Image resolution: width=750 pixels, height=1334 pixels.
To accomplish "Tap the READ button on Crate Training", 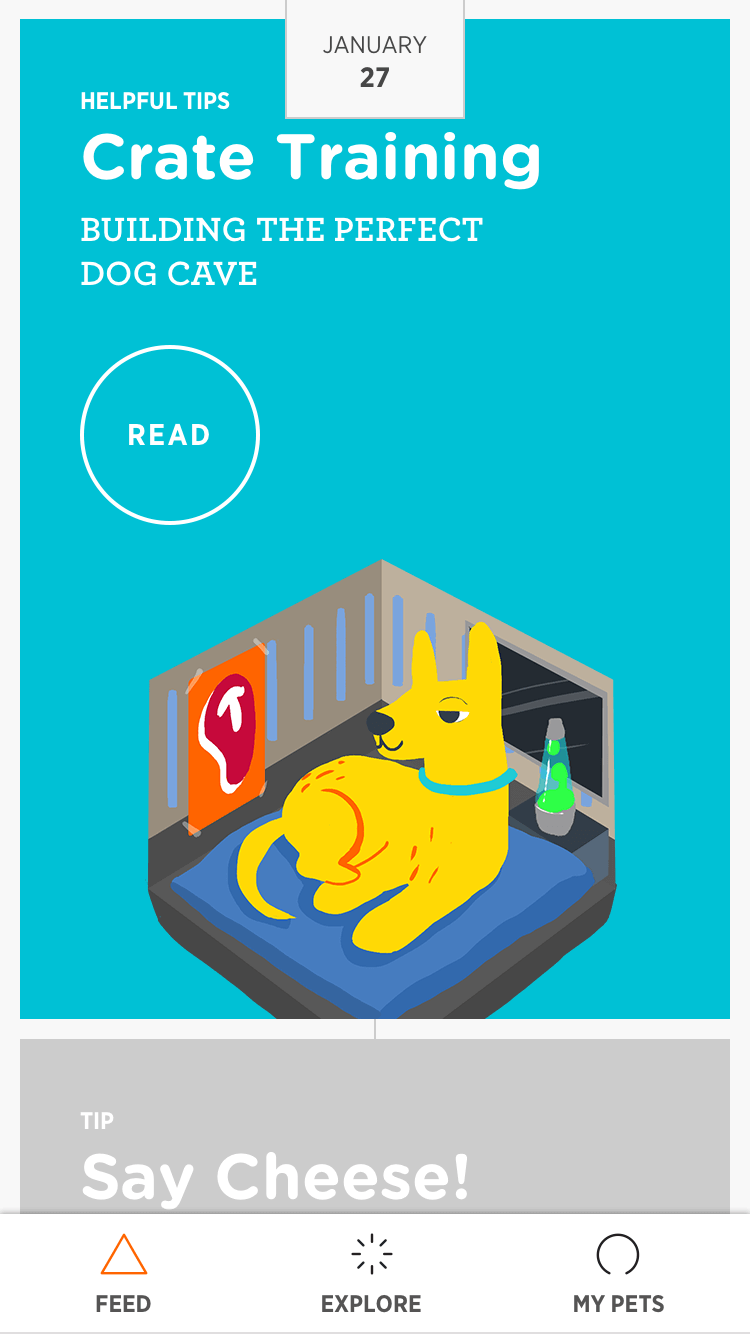I will (x=170, y=434).
